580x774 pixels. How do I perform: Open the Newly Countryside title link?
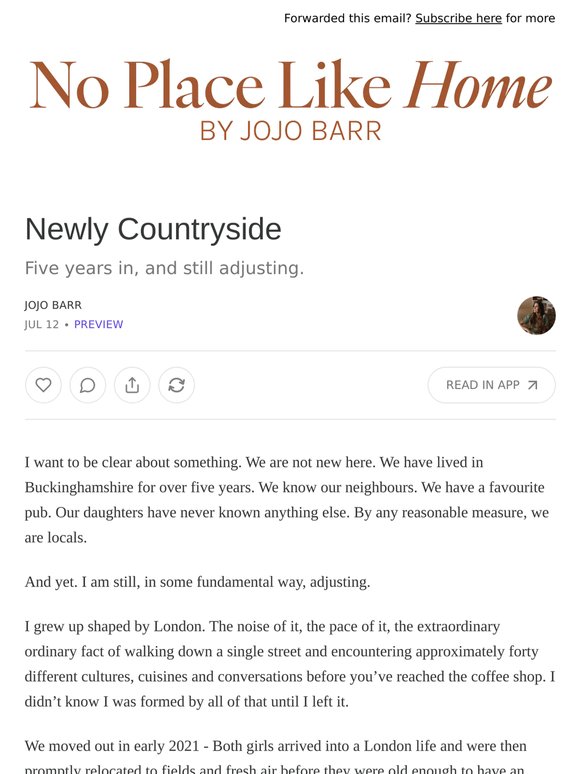pyautogui.click(x=153, y=229)
